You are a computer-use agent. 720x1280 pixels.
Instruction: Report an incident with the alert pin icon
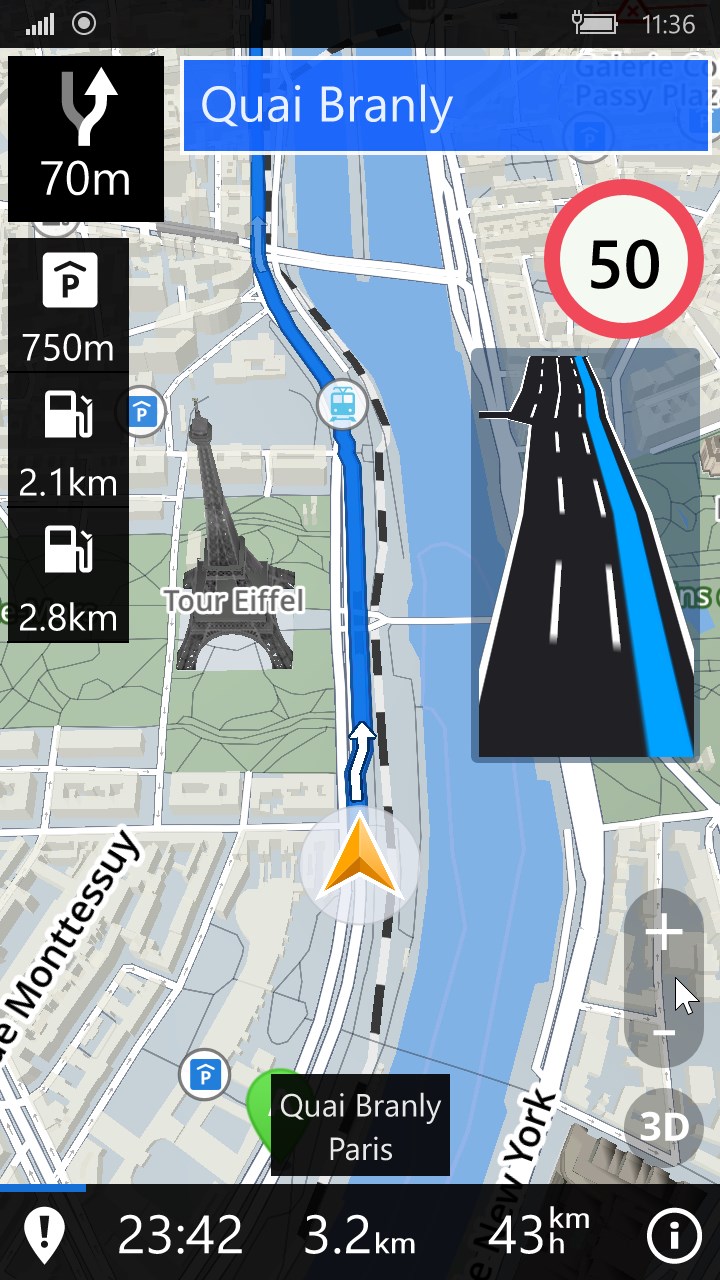tap(44, 1236)
